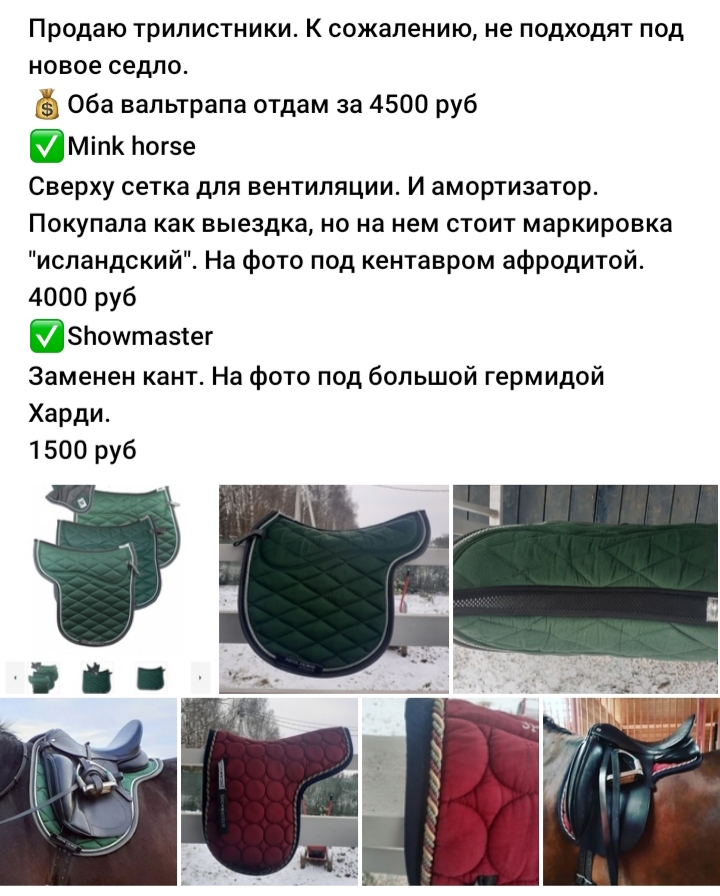Open the photo of the green pad under a saddle

[x=88, y=792]
